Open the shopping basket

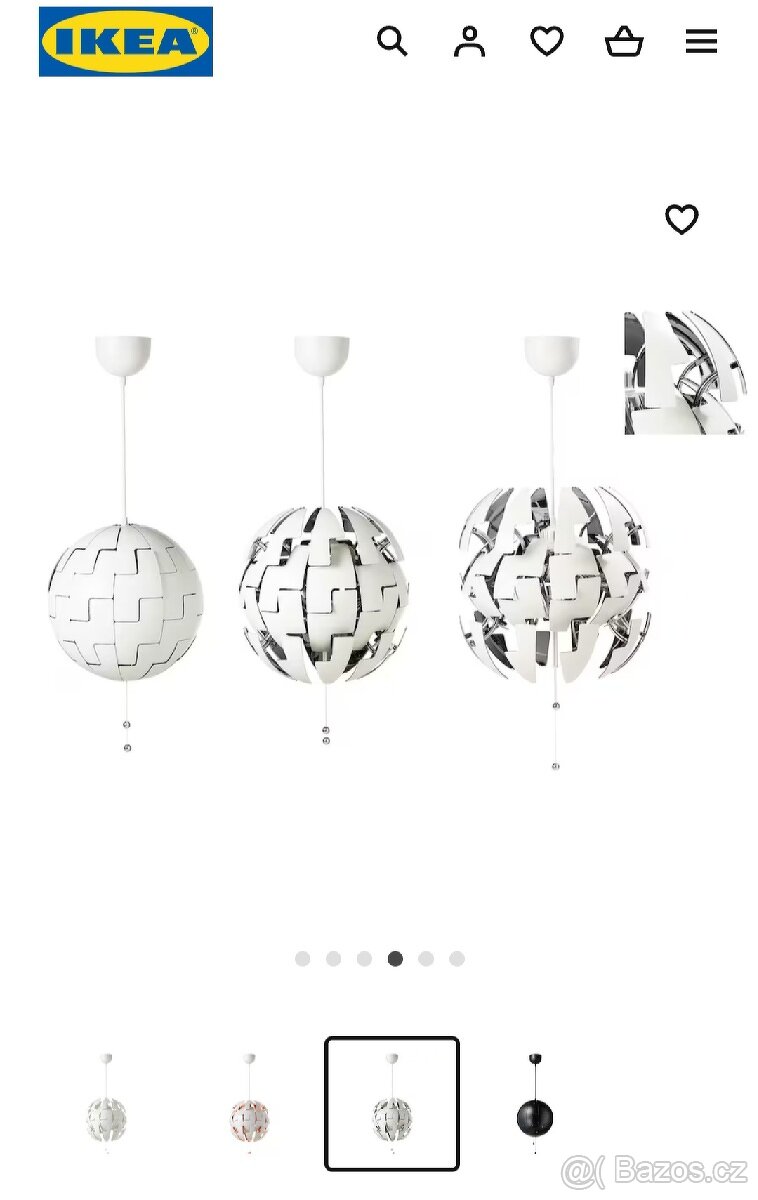pyautogui.click(x=624, y=42)
